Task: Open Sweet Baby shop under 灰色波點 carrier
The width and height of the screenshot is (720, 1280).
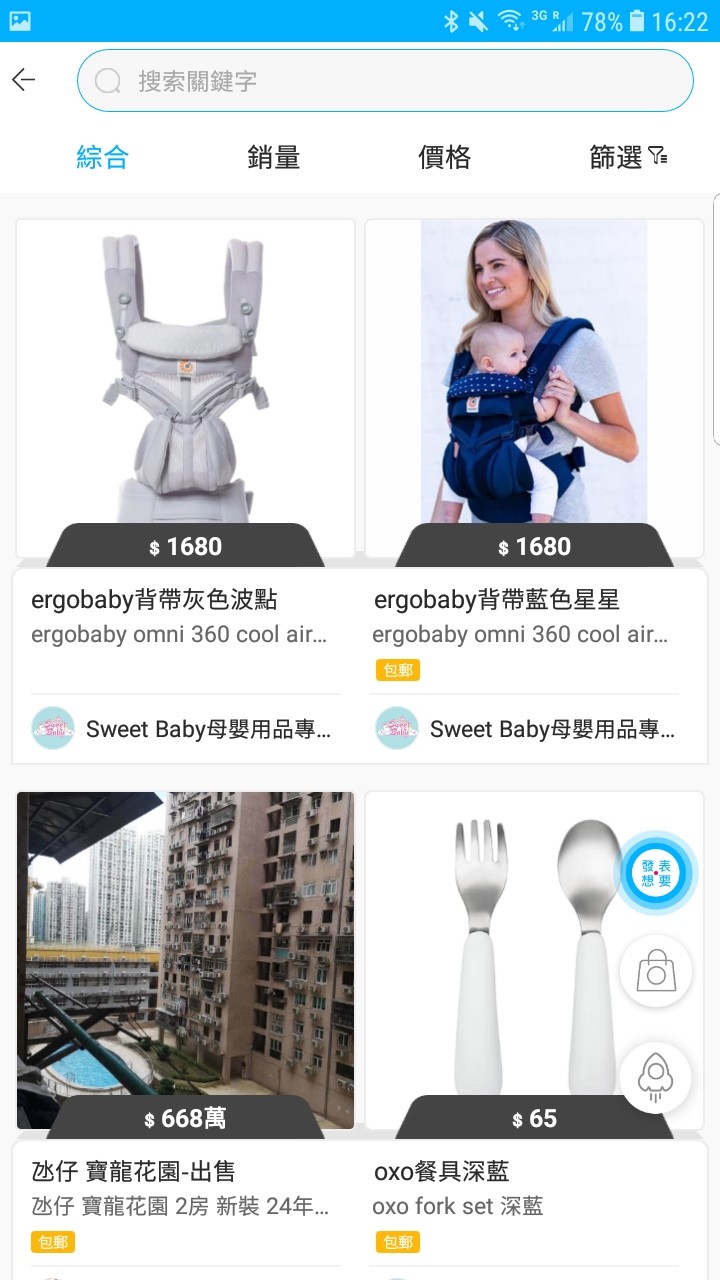Action: click(186, 729)
